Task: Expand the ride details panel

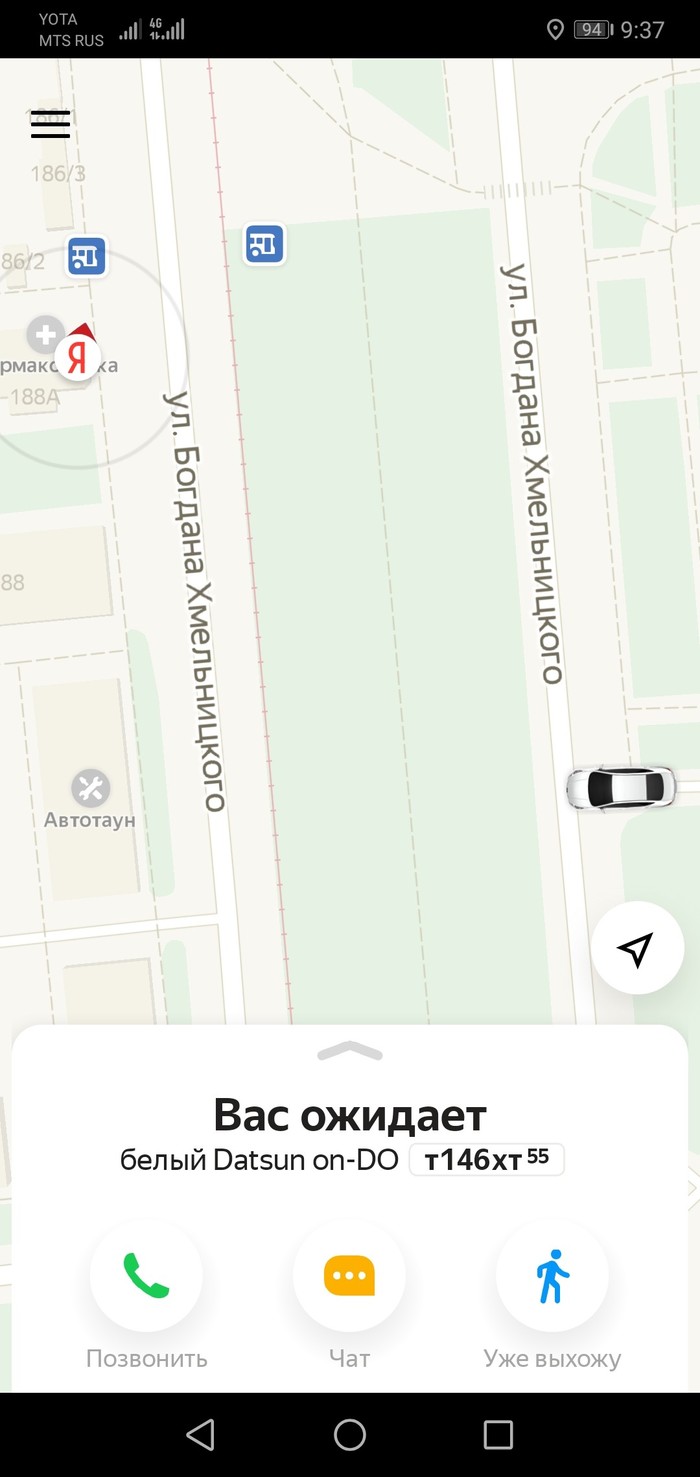Action: pos(350,1051)
